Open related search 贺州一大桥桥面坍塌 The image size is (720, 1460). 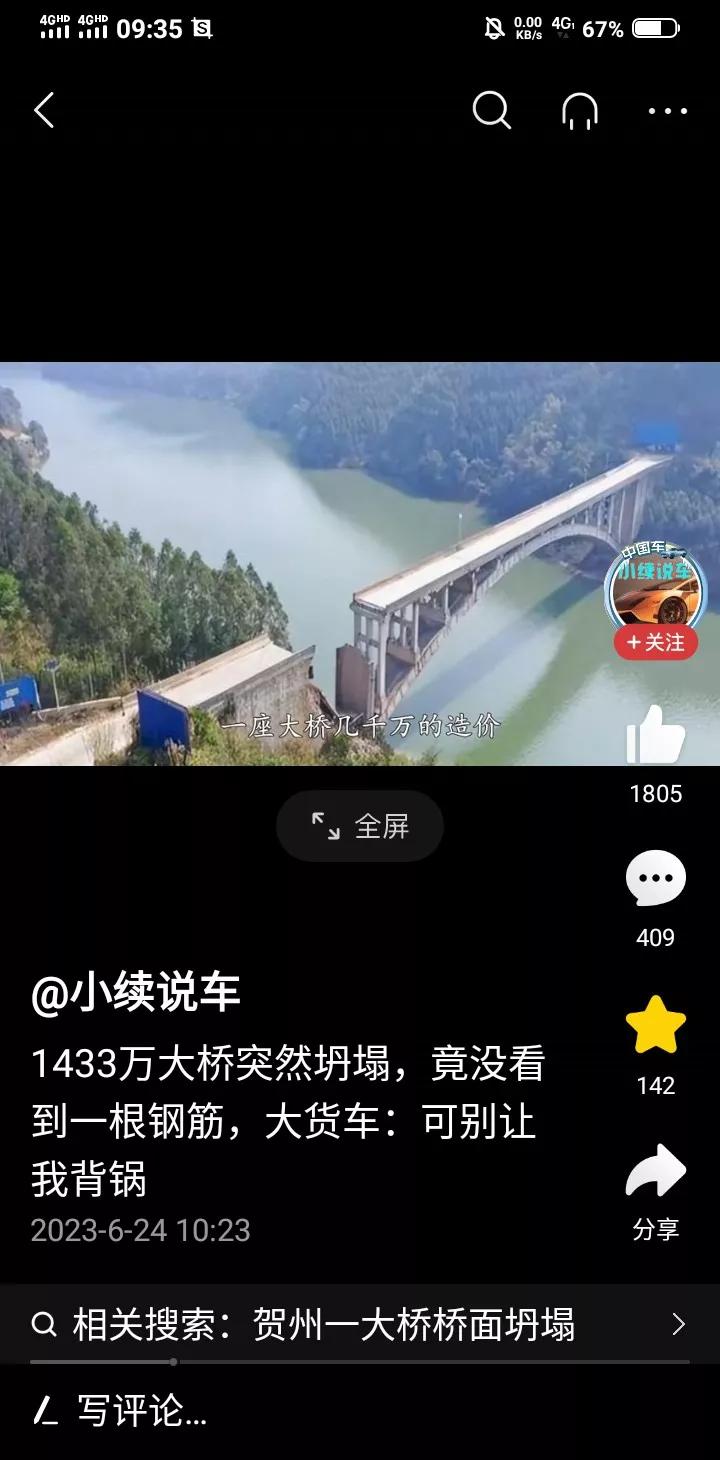pos(360,1324)
